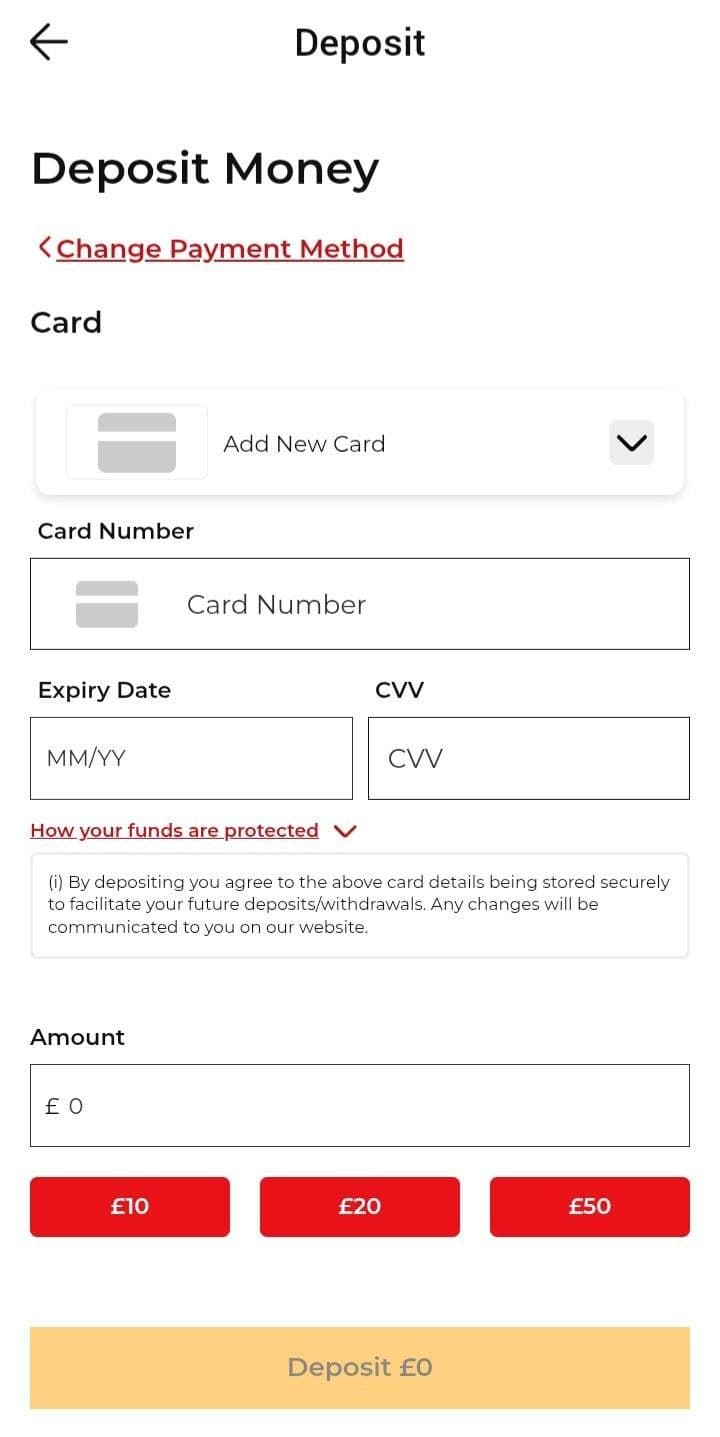Viewport: 720px width, 1437px height.
Task: Click the How your funds are protected link
Action: click(173, 830)
